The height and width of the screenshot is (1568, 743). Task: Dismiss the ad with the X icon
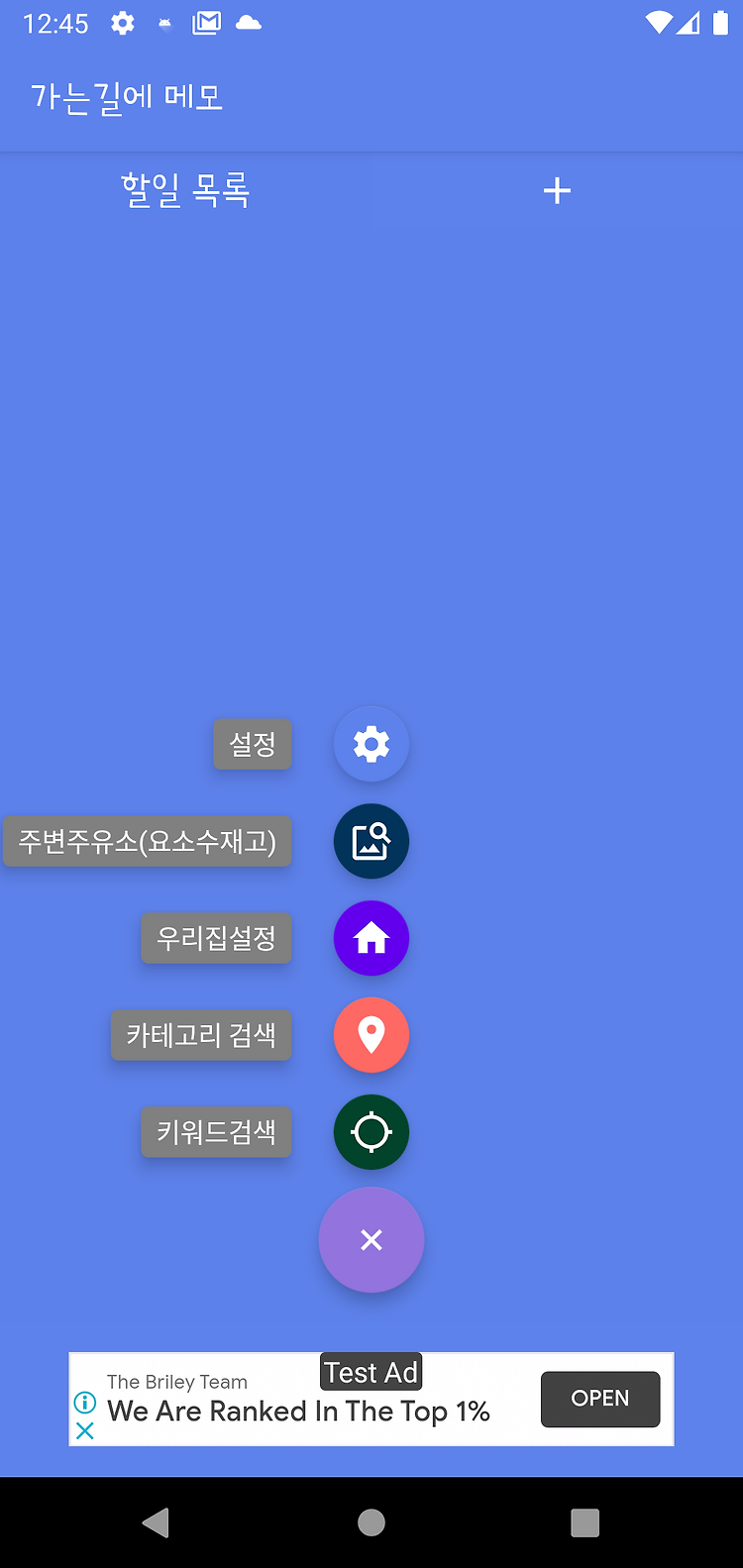85,1431
